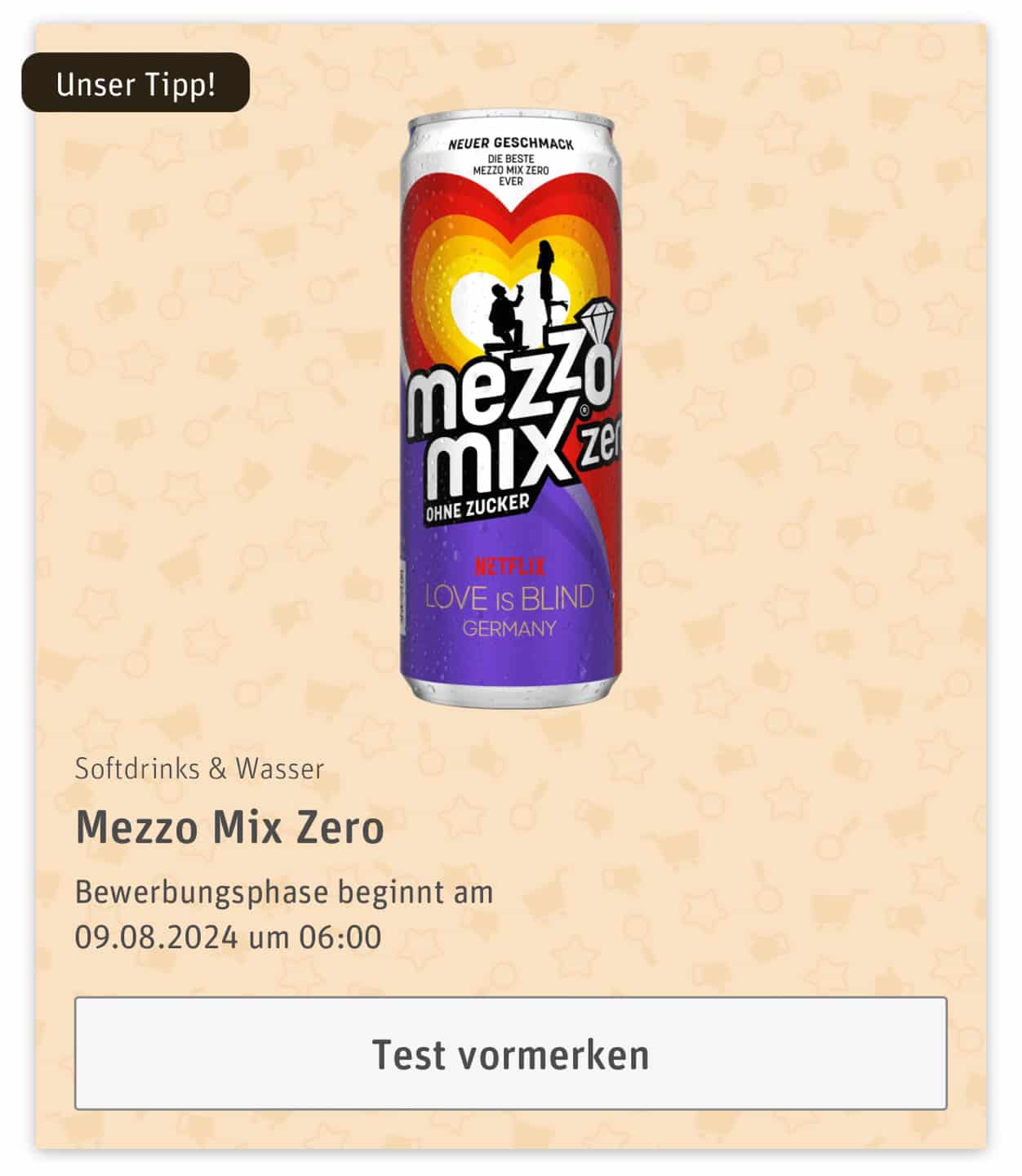The height and width of the screenshot is (1176, 1022).
Task: Open the Mezzo Mix Zero product card
Action: tap(229, 827)
